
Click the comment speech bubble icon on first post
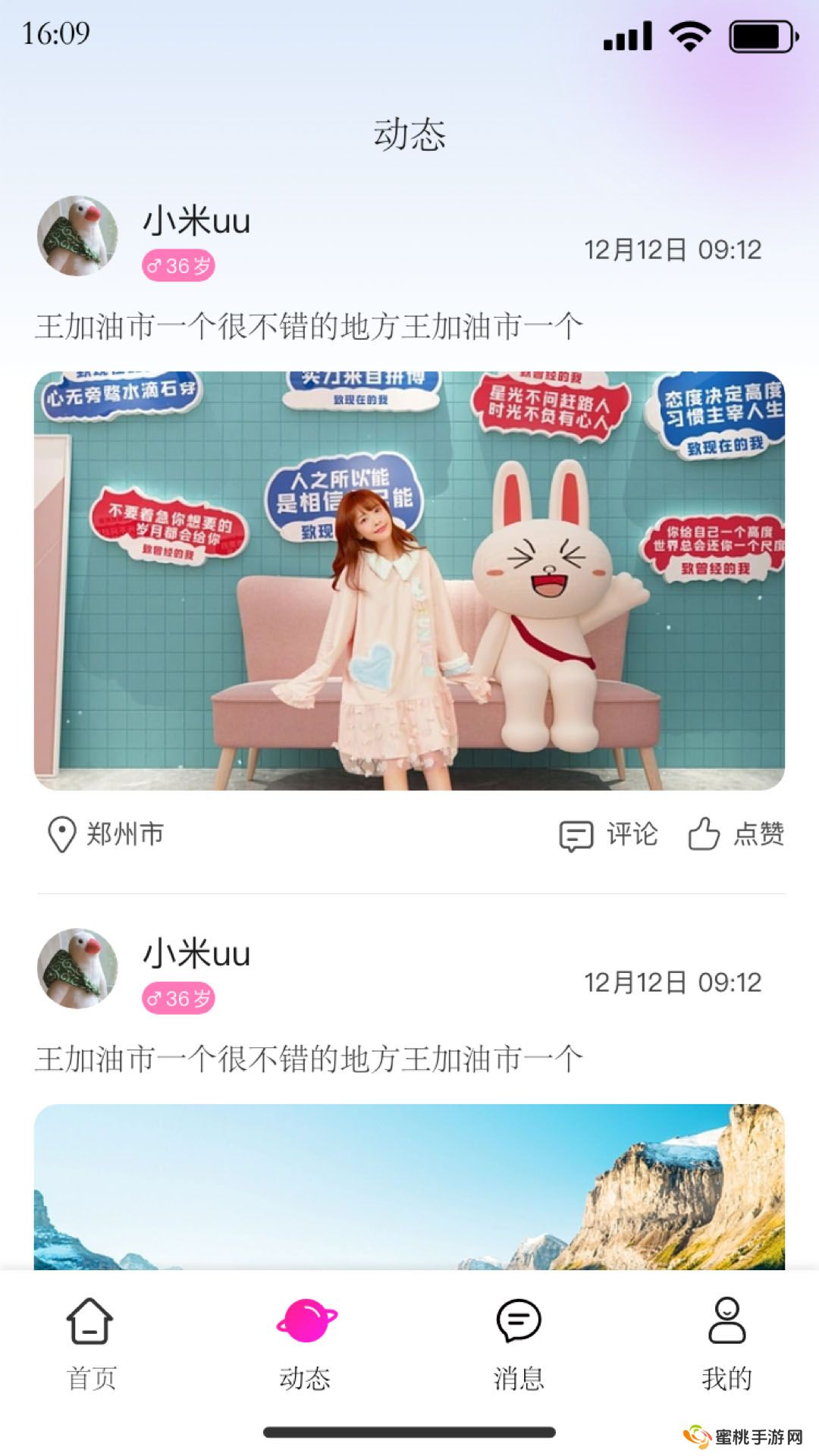click(576, 835)
